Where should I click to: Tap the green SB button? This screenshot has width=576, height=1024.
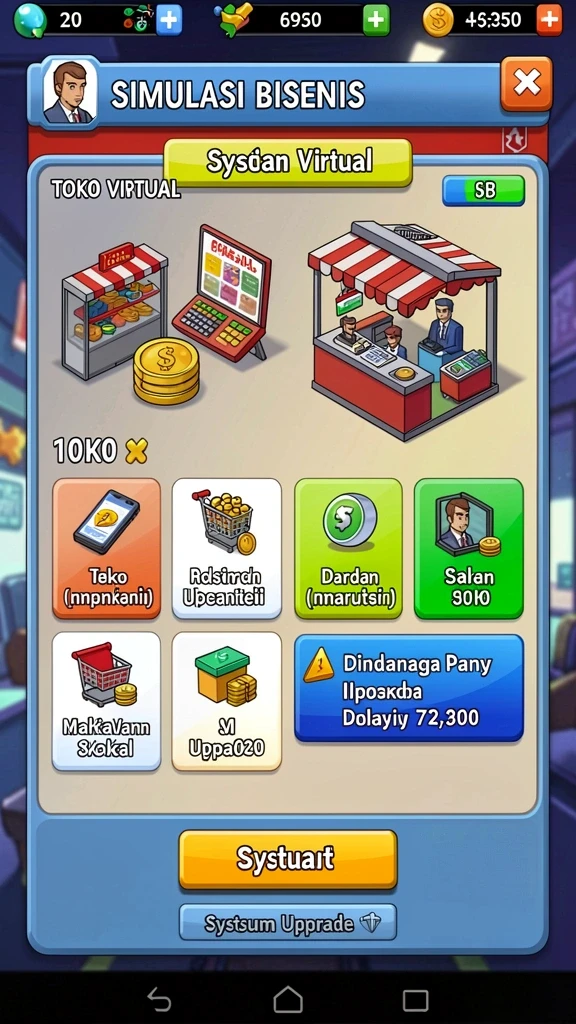(x=483, y=191)
